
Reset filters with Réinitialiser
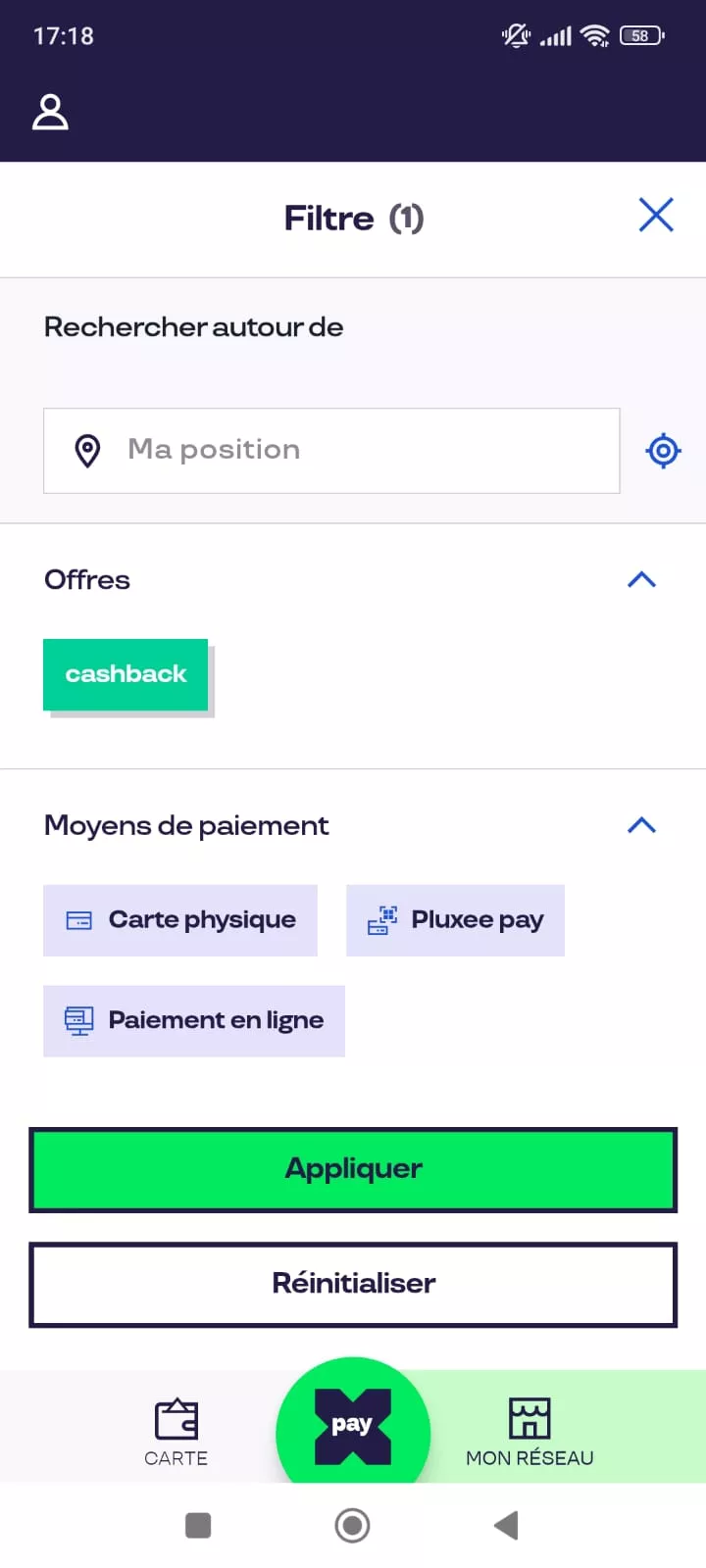pyautogui.click(x=353, y=1284)
